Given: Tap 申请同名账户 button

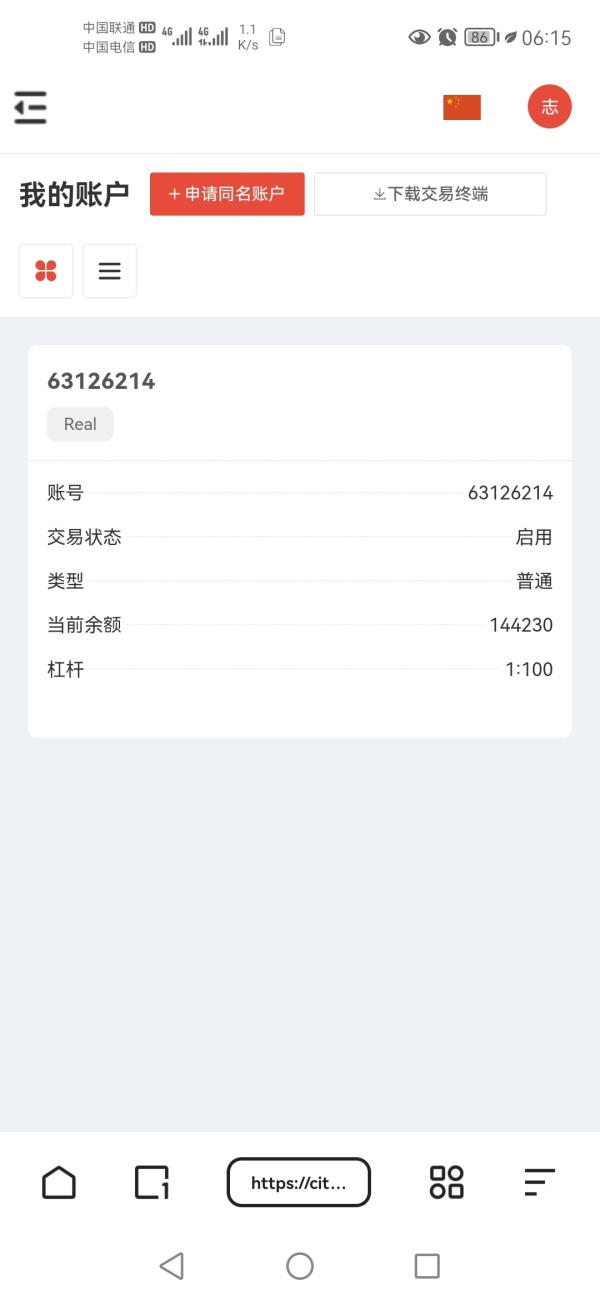Looking at the screenshot, I should click(227, 194).
